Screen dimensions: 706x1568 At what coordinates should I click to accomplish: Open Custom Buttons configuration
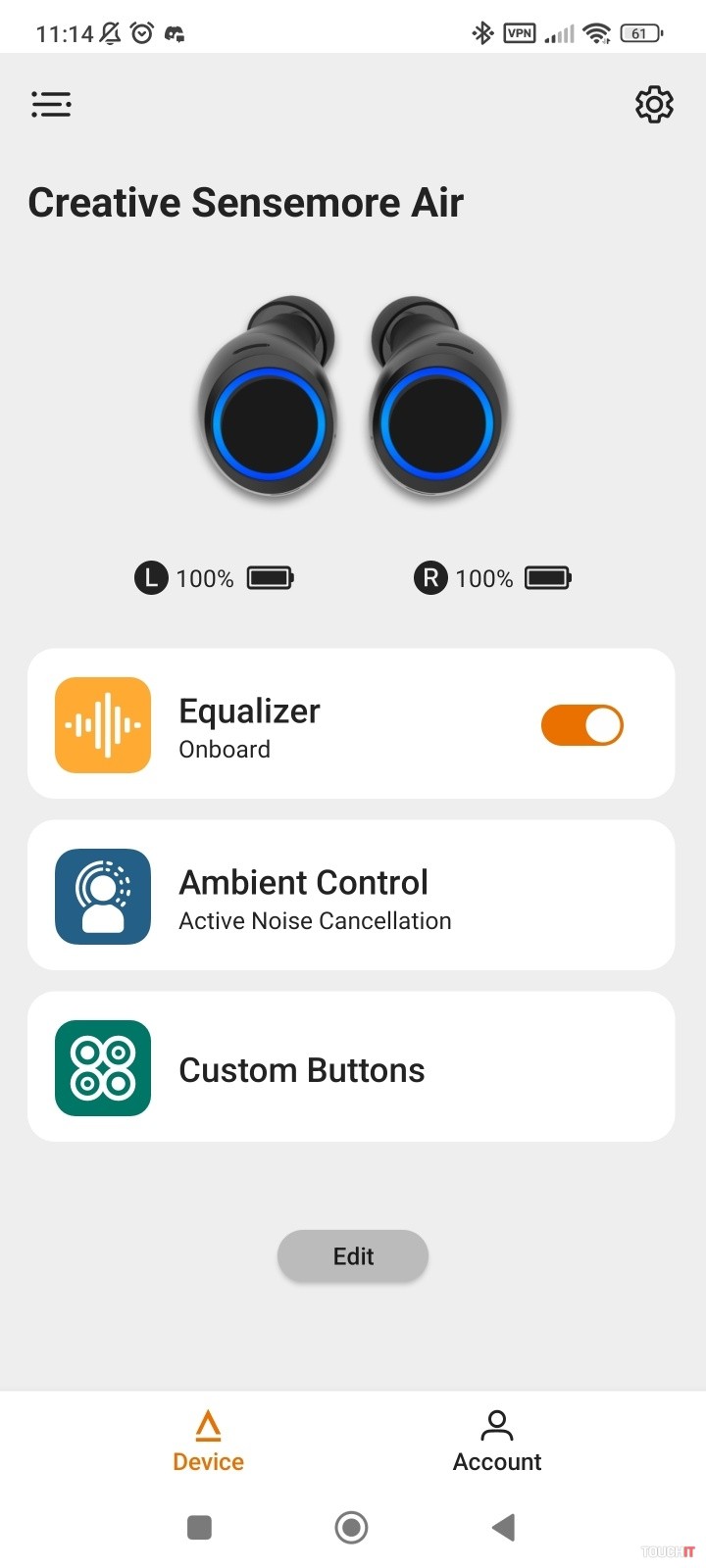[351, 1067]
